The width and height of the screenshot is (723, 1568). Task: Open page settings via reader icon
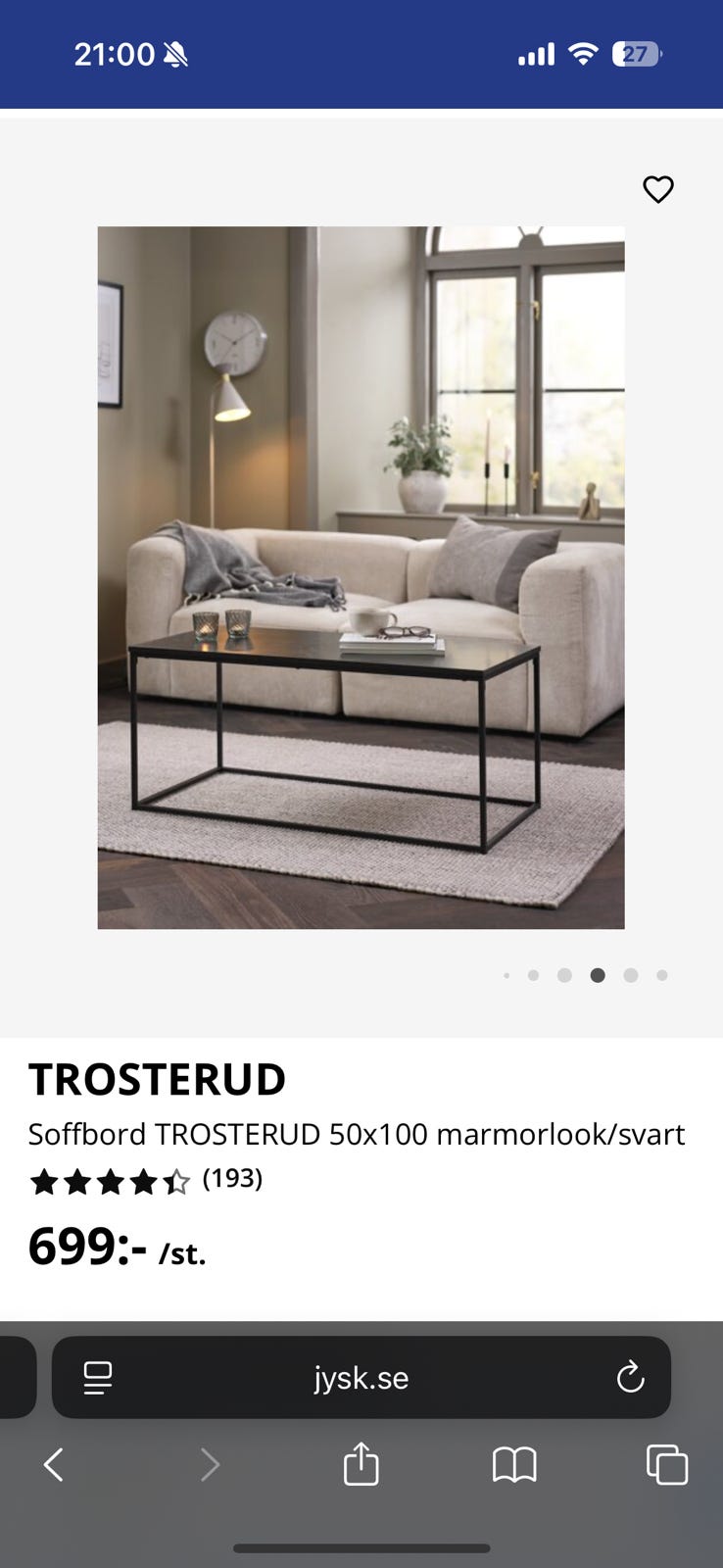(97, 1377)
